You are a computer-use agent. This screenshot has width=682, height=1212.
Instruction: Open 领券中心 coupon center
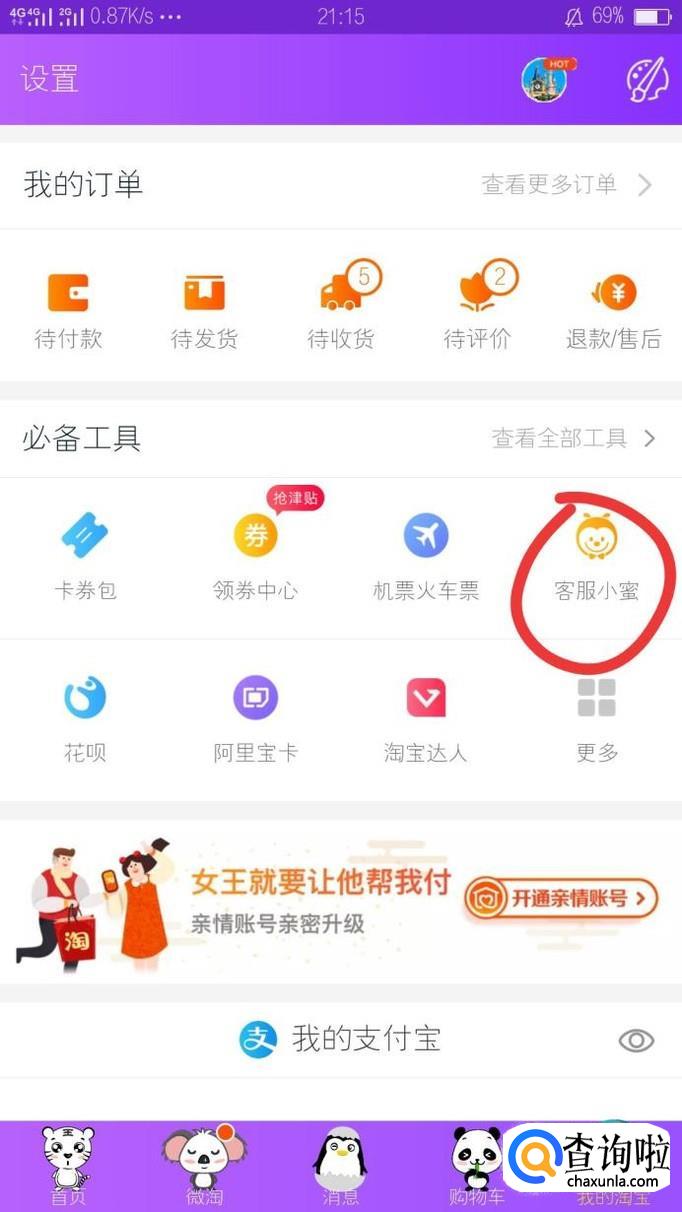[x=255, y=557]
